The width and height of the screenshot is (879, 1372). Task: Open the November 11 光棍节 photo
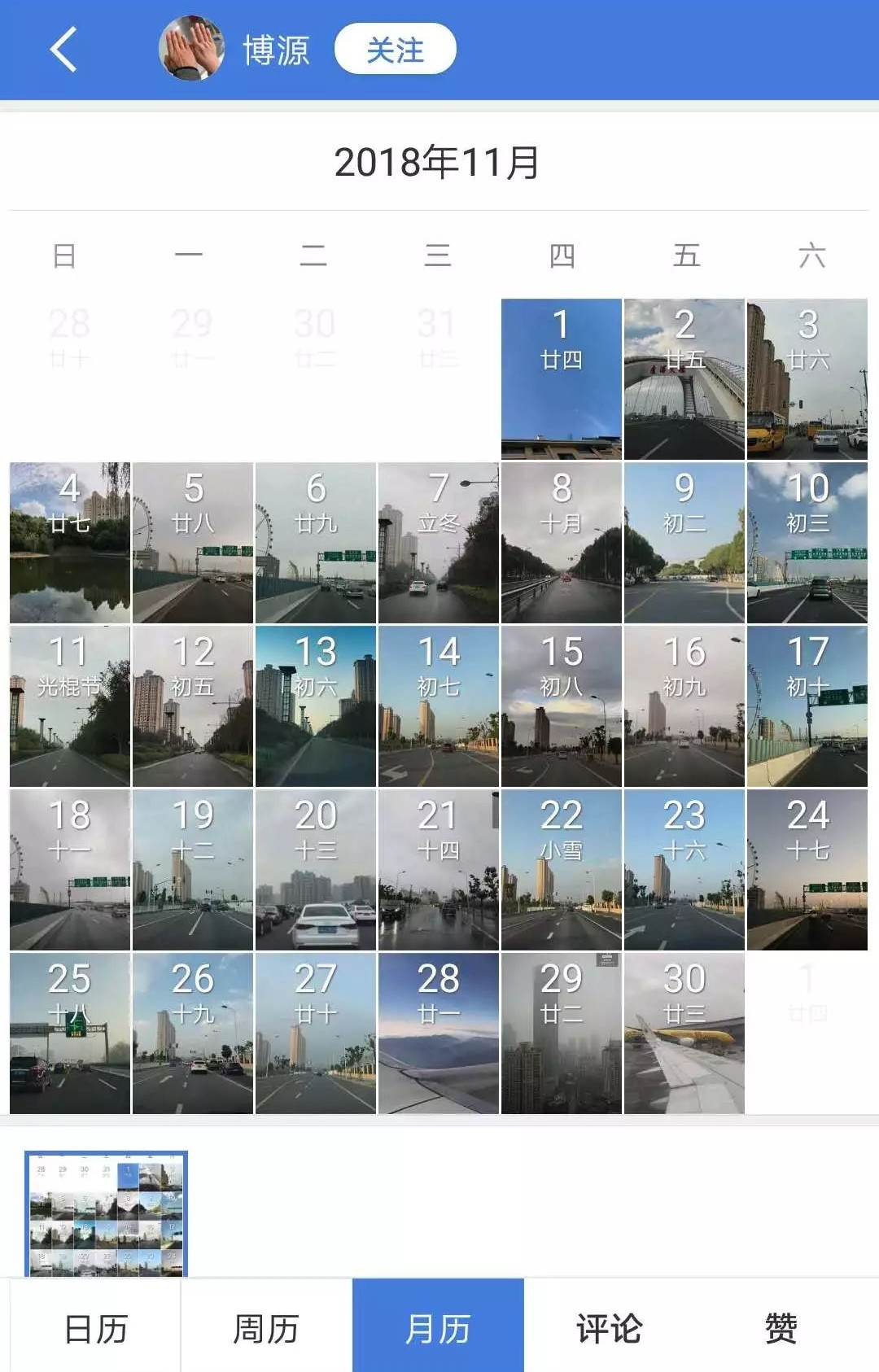tap(69, 706)
